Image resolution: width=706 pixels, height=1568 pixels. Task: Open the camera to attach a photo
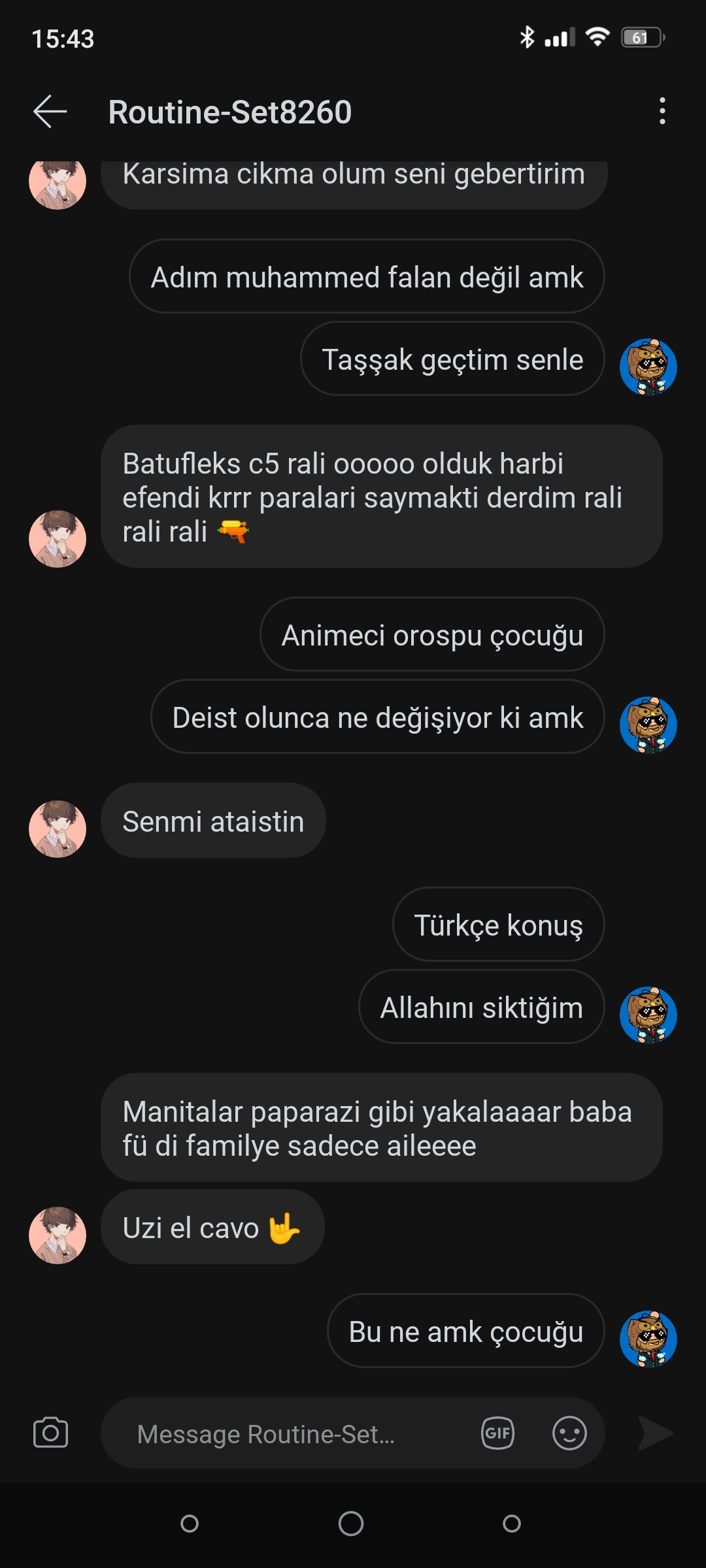pyautogui.click(x=50, y=1433)
